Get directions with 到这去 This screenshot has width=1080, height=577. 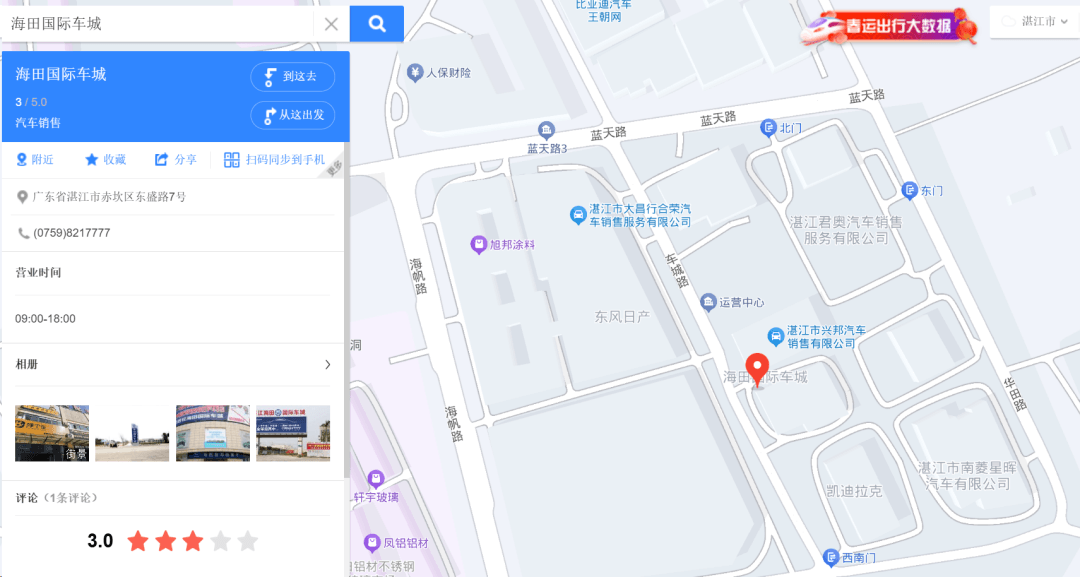click(292, 77)
